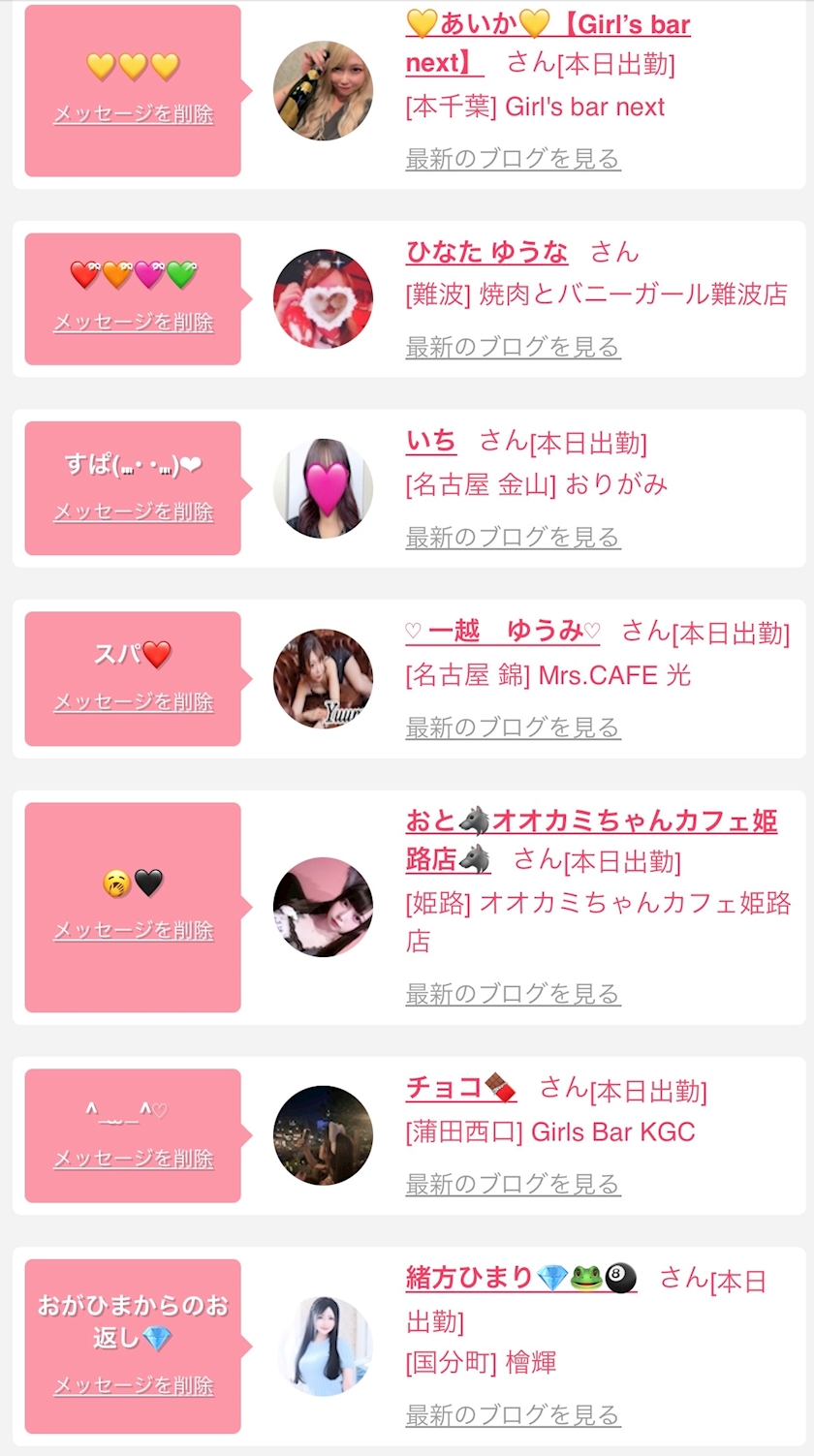Screen dimensions: 814x1456
Task: Tap いち's avatar with pink heart
Action: tap(323, 487)
